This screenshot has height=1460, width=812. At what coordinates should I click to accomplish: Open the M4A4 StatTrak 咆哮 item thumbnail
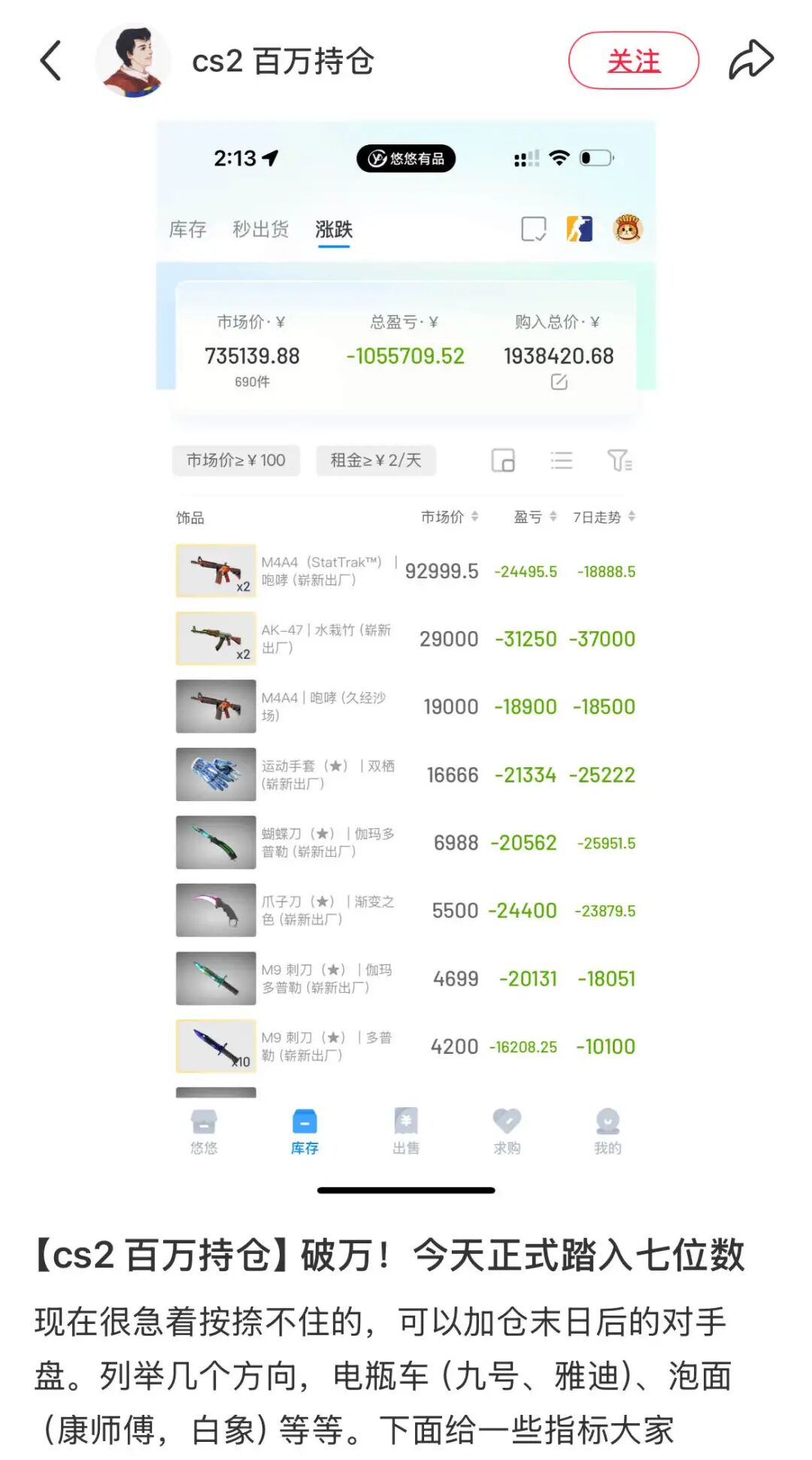[215, 570]
